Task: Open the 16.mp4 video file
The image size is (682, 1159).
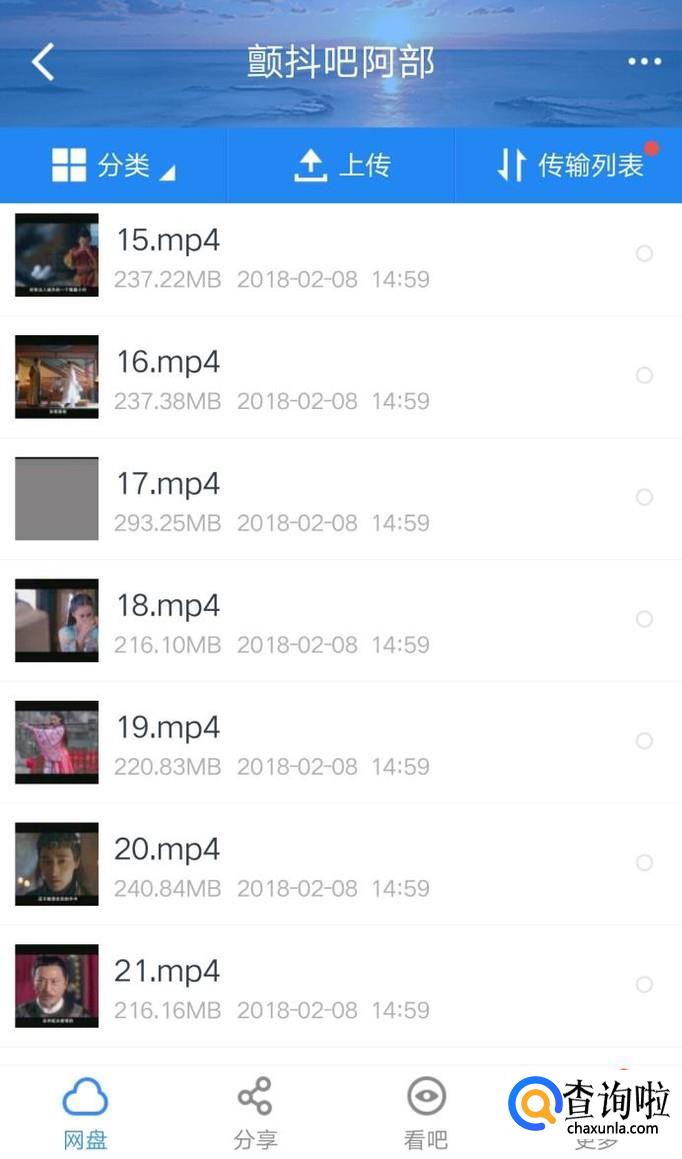Action: coord(168,363)
